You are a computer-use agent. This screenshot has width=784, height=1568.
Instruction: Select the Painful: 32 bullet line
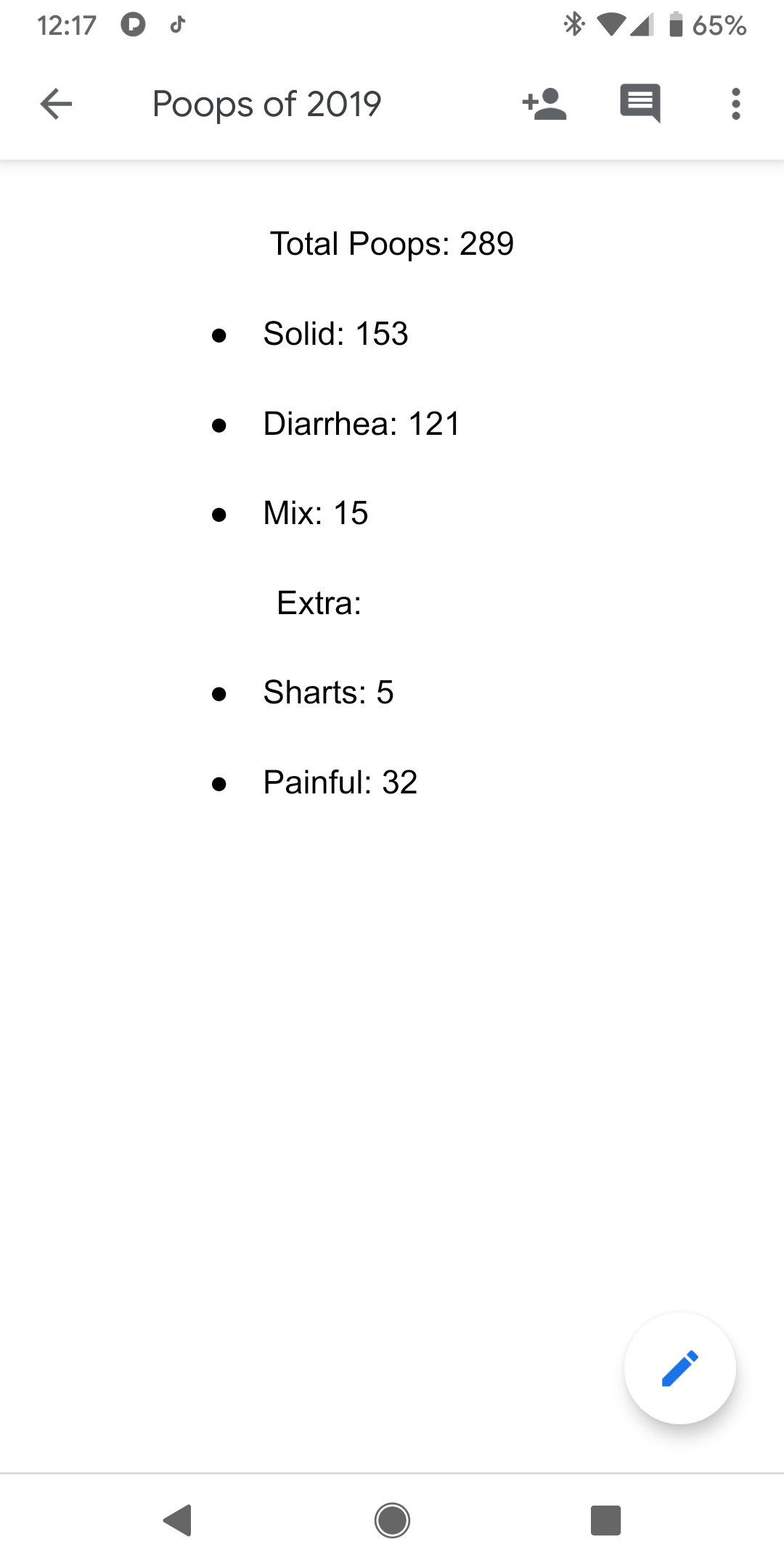[340, 782]
